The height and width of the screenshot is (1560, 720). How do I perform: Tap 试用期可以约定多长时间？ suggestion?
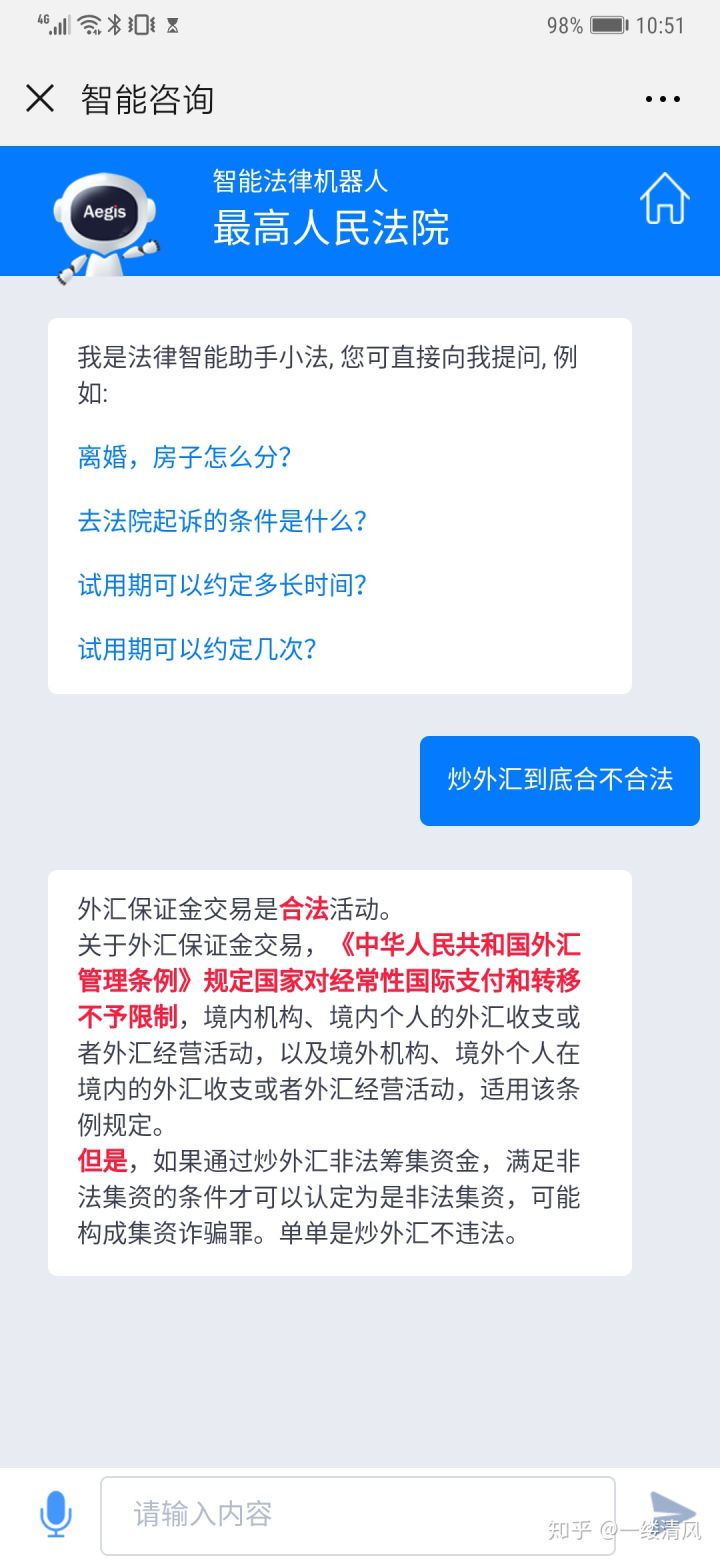tap(222, 585)
